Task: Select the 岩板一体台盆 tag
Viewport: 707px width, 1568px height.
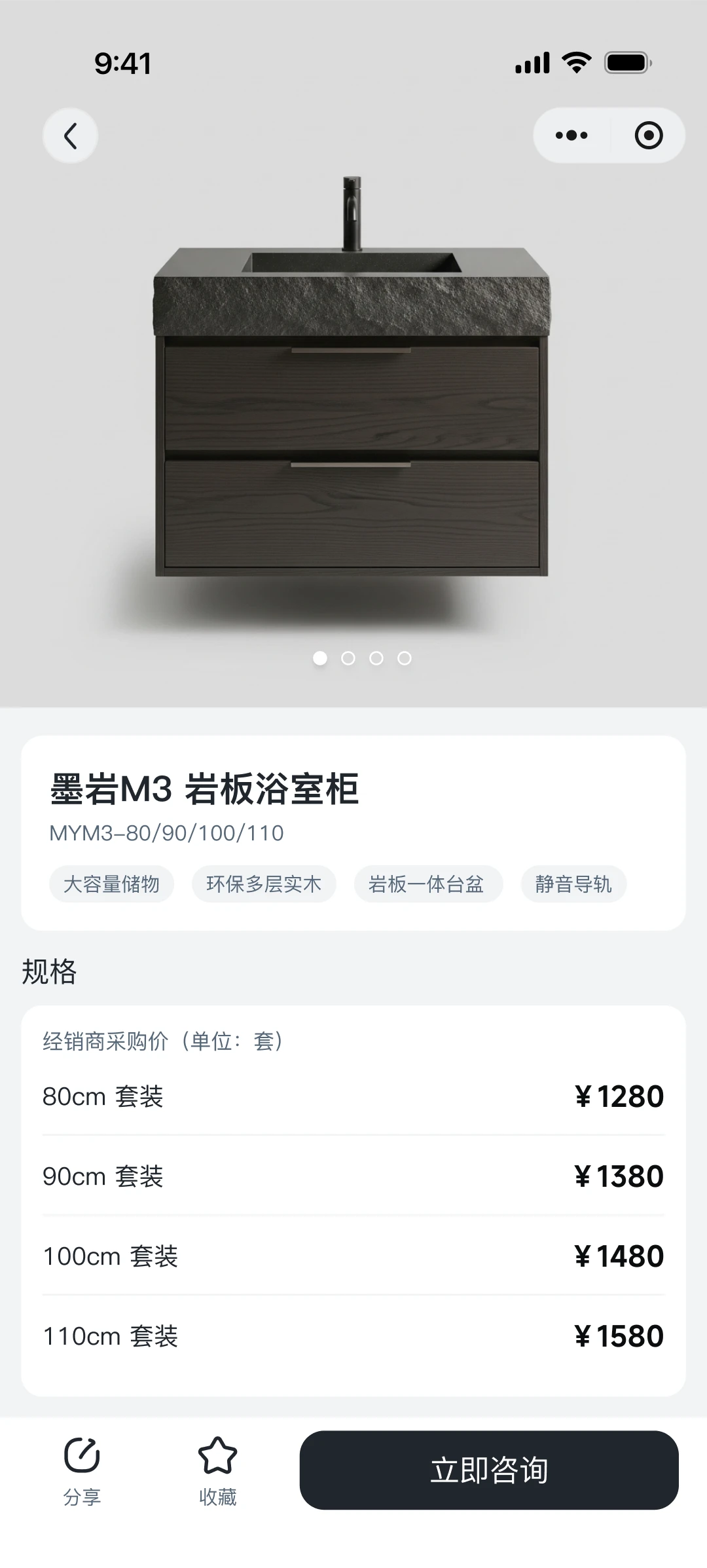Action: tap(427, 884)
